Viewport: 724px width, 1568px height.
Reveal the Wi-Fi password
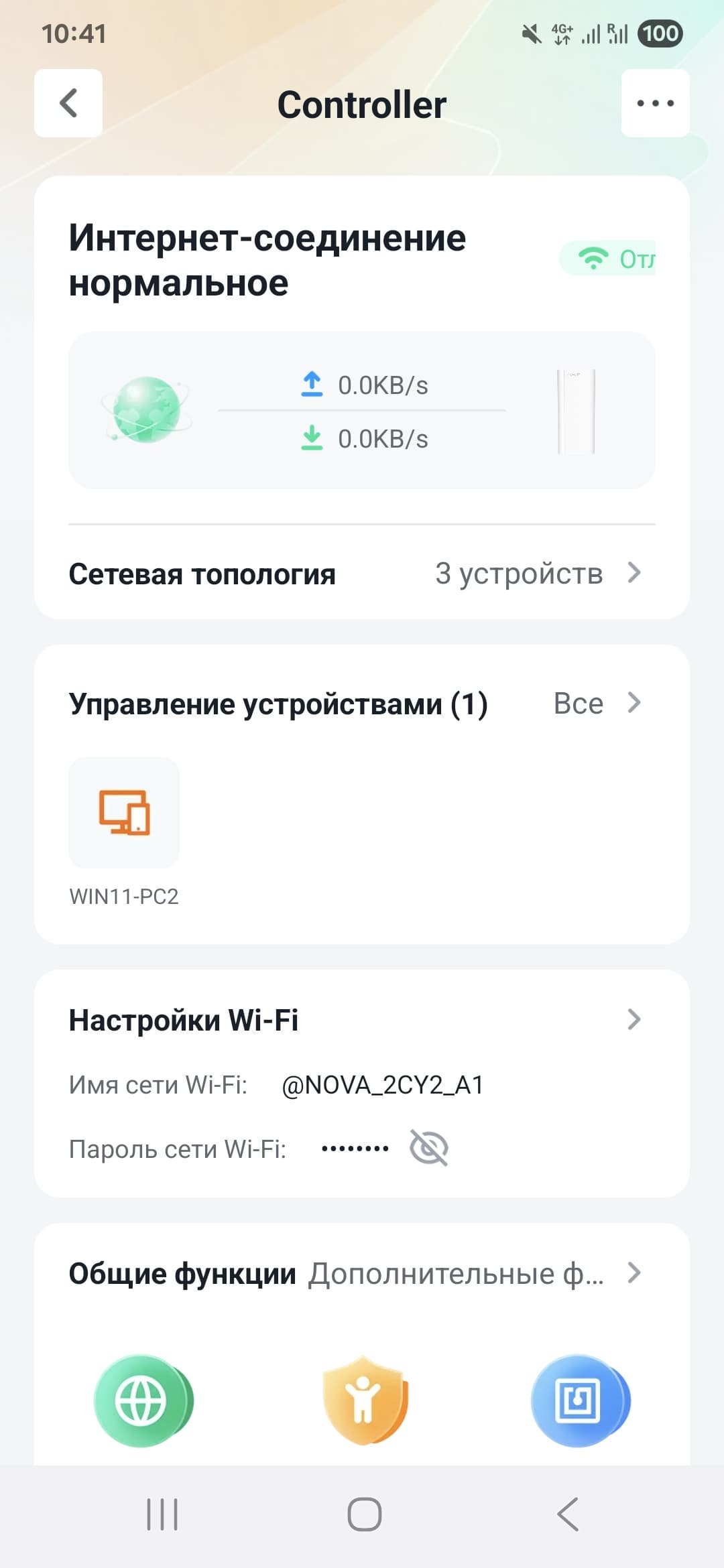pyautogui.click(x=429, y=1148)
